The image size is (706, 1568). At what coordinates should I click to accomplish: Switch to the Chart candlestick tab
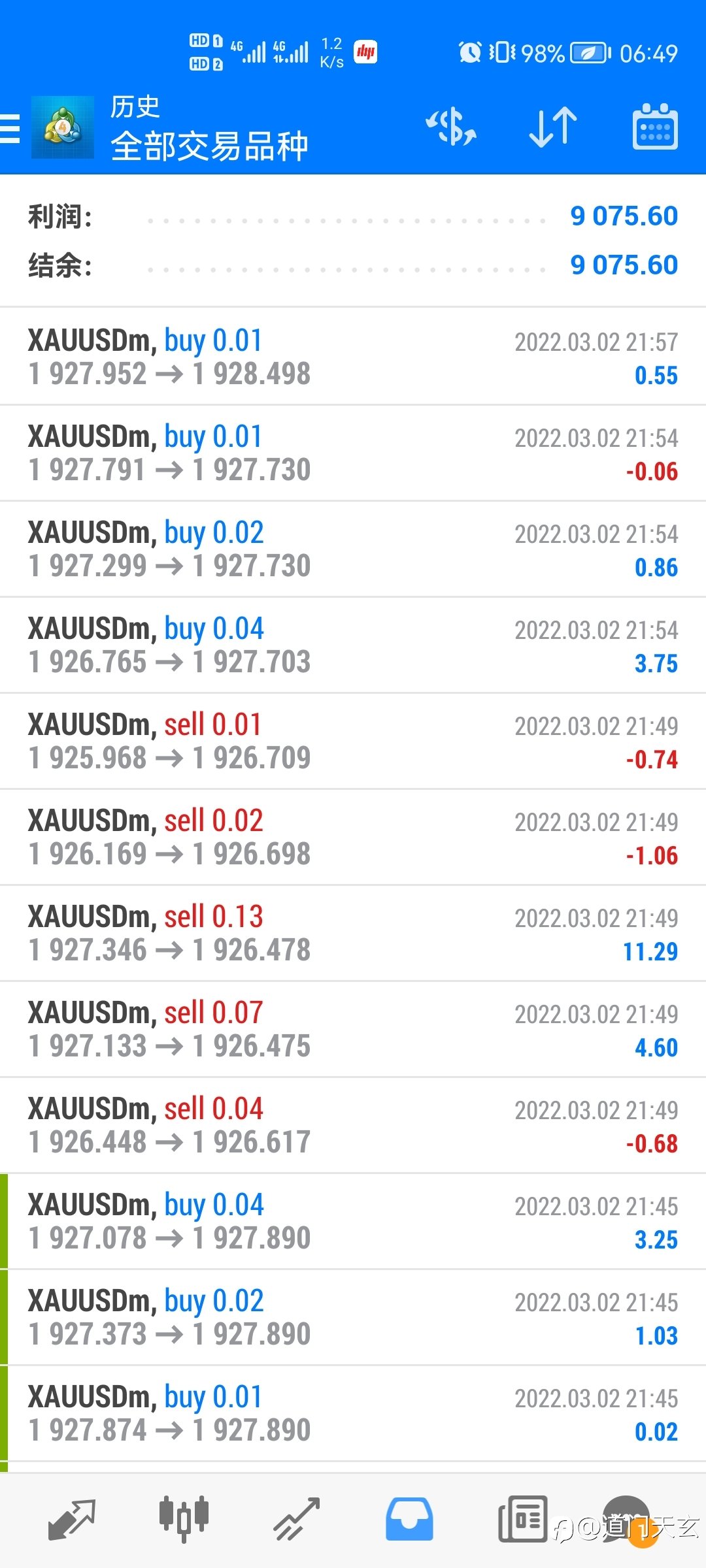pyautogui.click(x=184, y=1520)
